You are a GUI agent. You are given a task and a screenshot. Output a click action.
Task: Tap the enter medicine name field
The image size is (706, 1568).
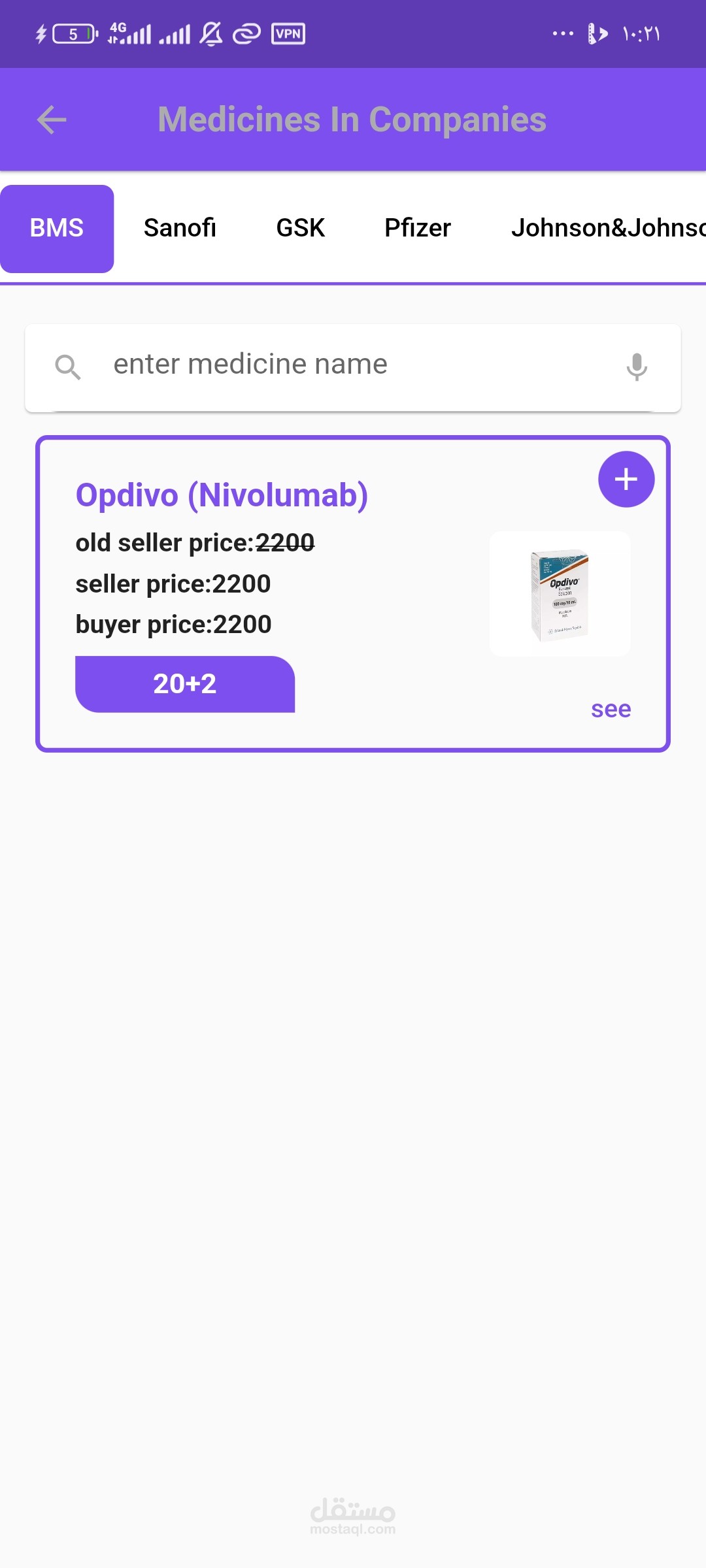point(353,365)
